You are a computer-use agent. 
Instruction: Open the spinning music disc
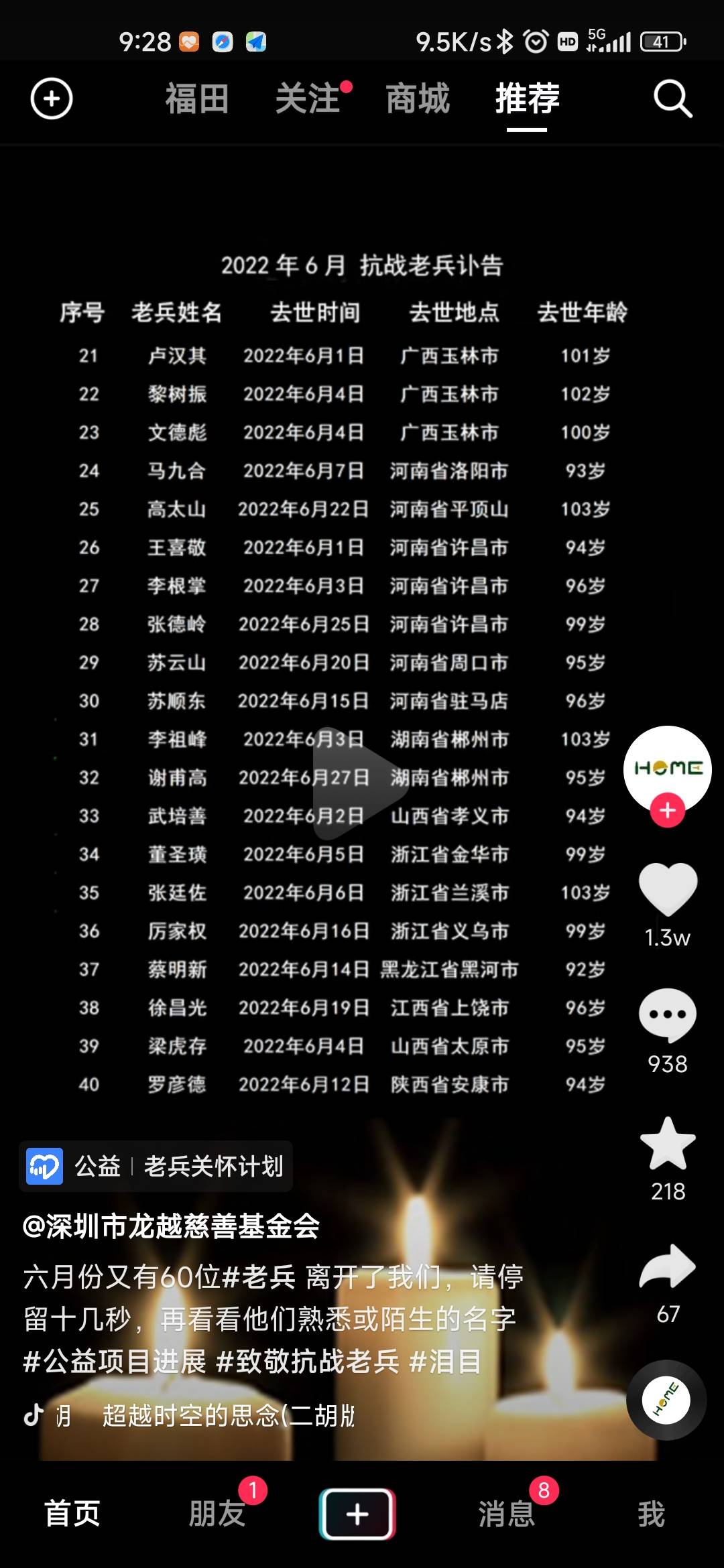[x=666, y=1400]
